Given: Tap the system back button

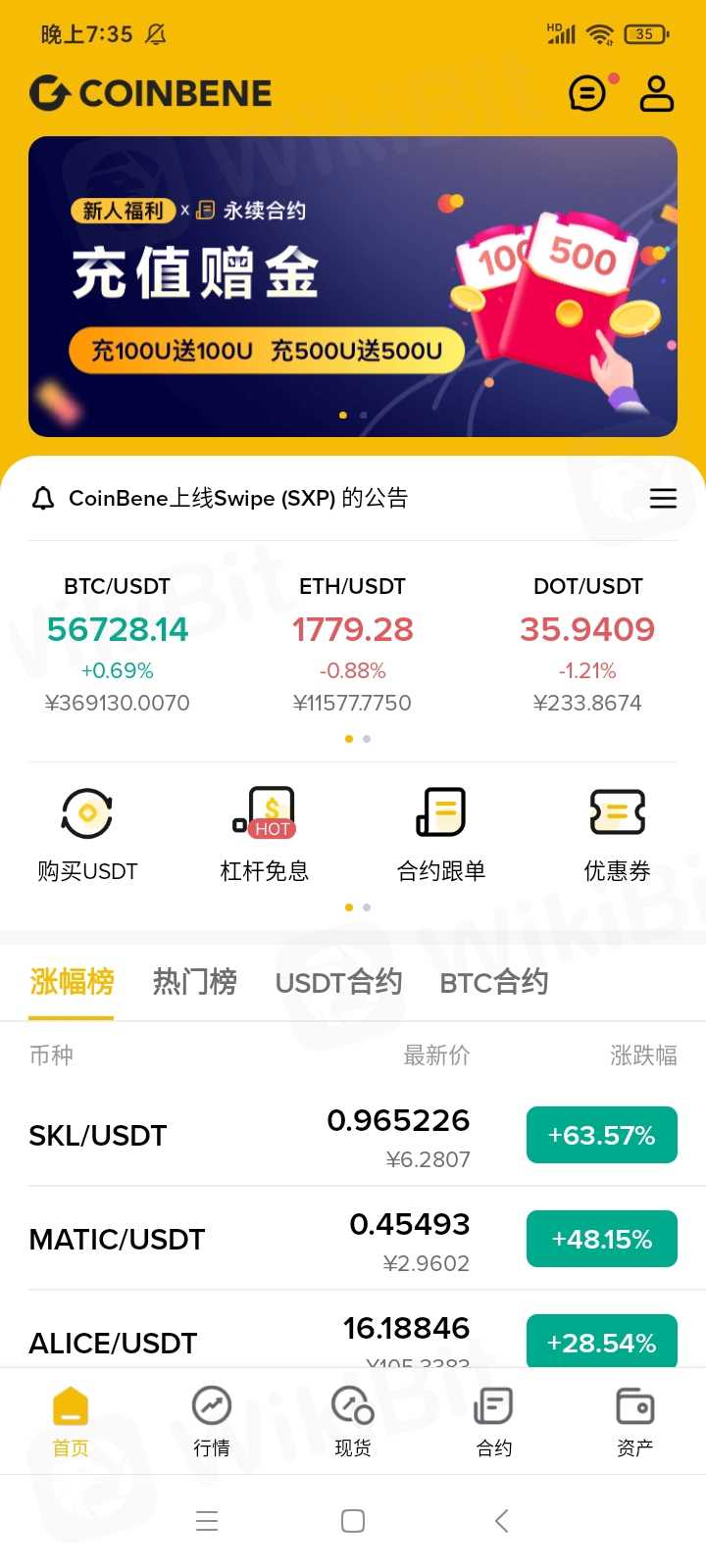Looking at the screenshot, I should [x=501, y=1521].
